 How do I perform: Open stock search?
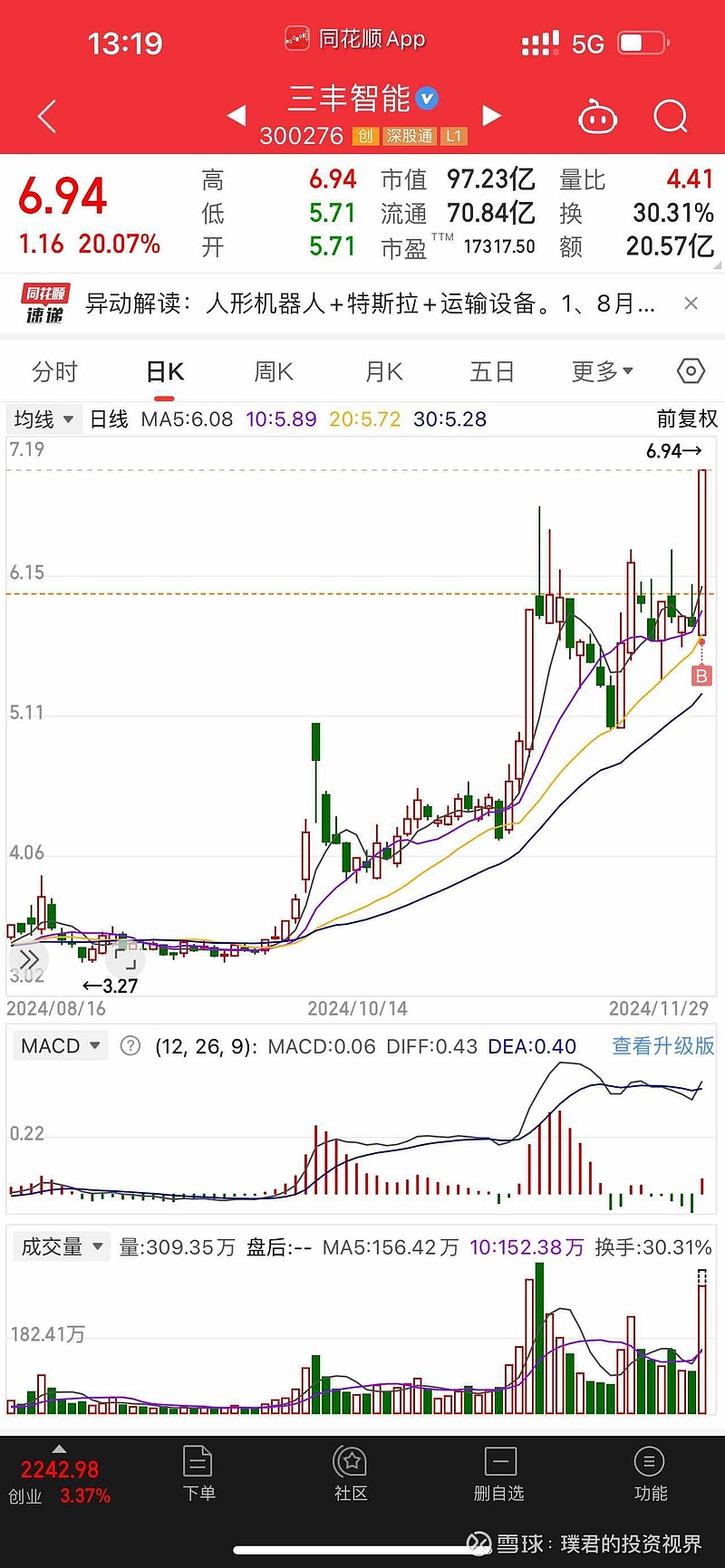671,117
